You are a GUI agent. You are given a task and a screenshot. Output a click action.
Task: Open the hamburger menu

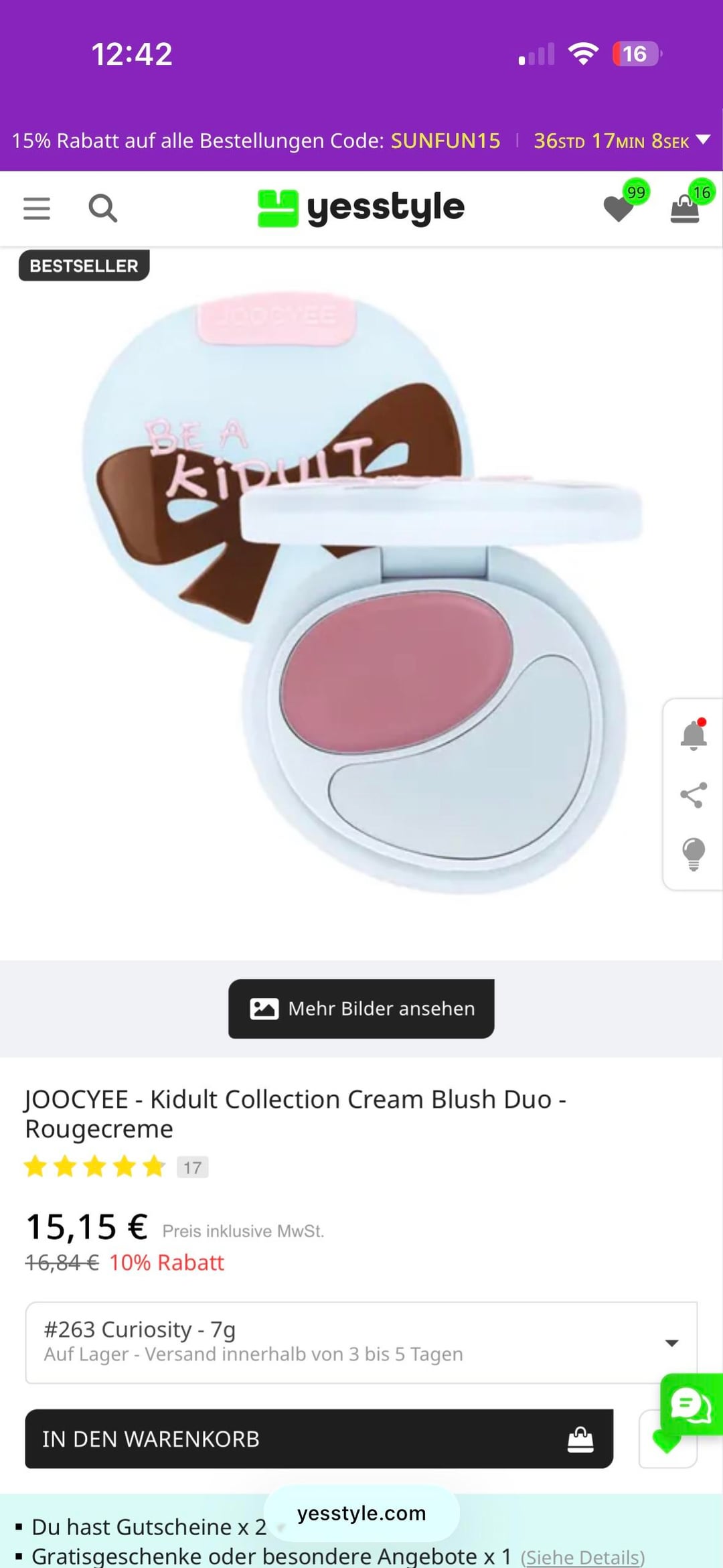point(37,208)
